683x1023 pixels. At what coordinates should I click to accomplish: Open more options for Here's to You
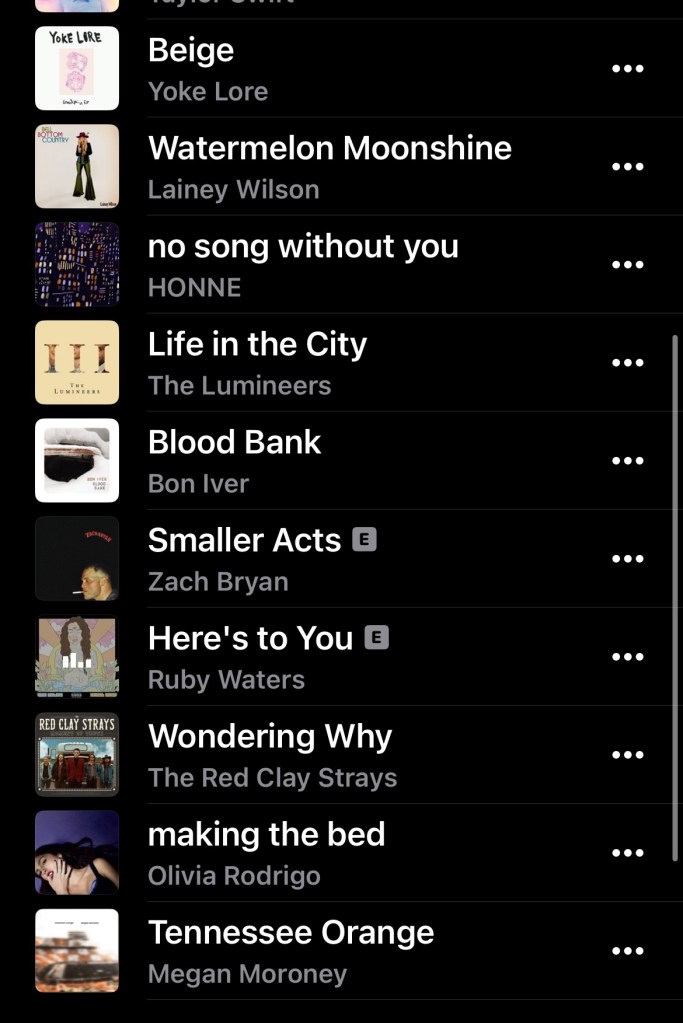[x=627, y=656]
